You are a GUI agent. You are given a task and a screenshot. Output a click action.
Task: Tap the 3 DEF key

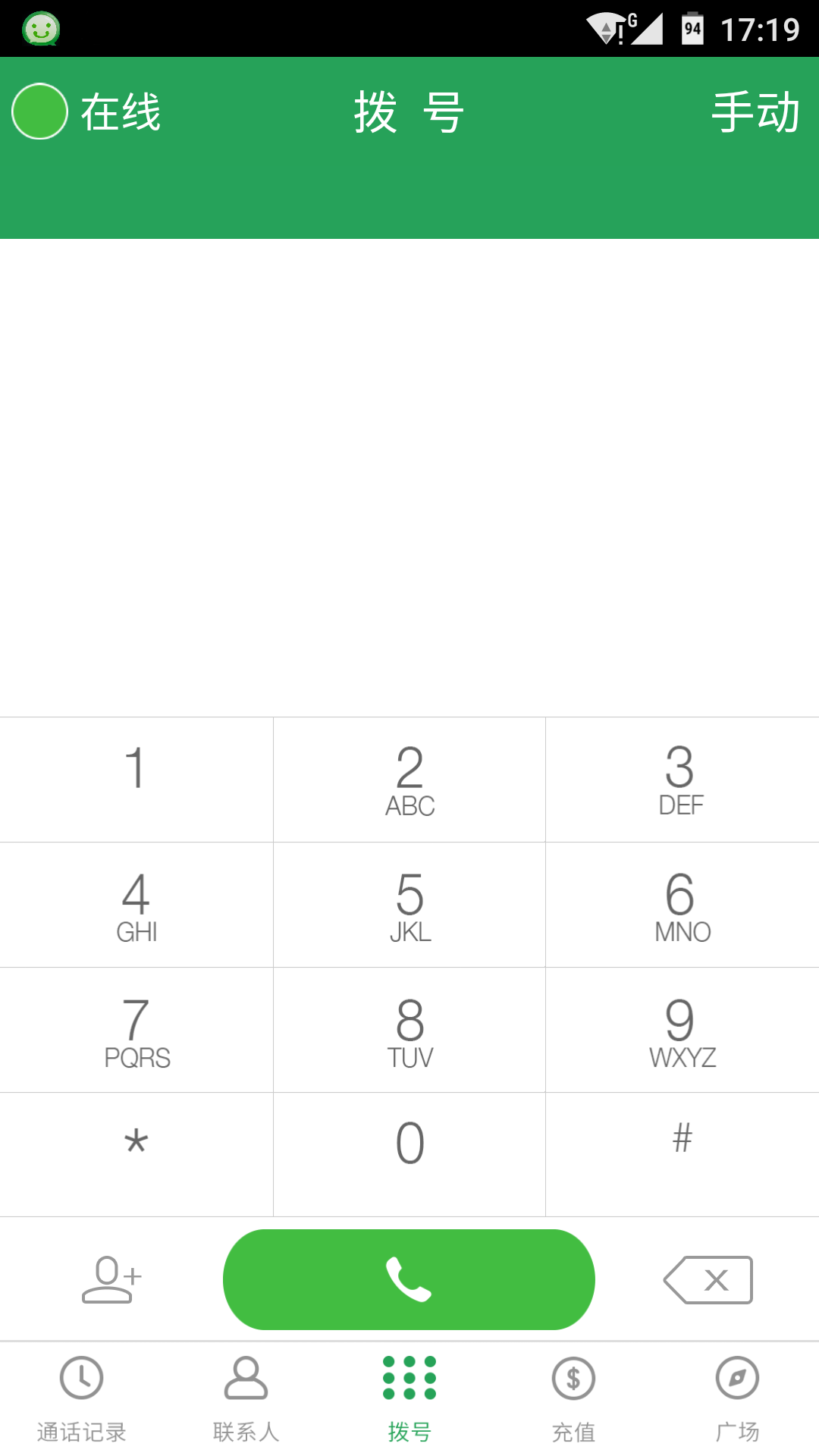pyautogui.click(x=681, y=779)
